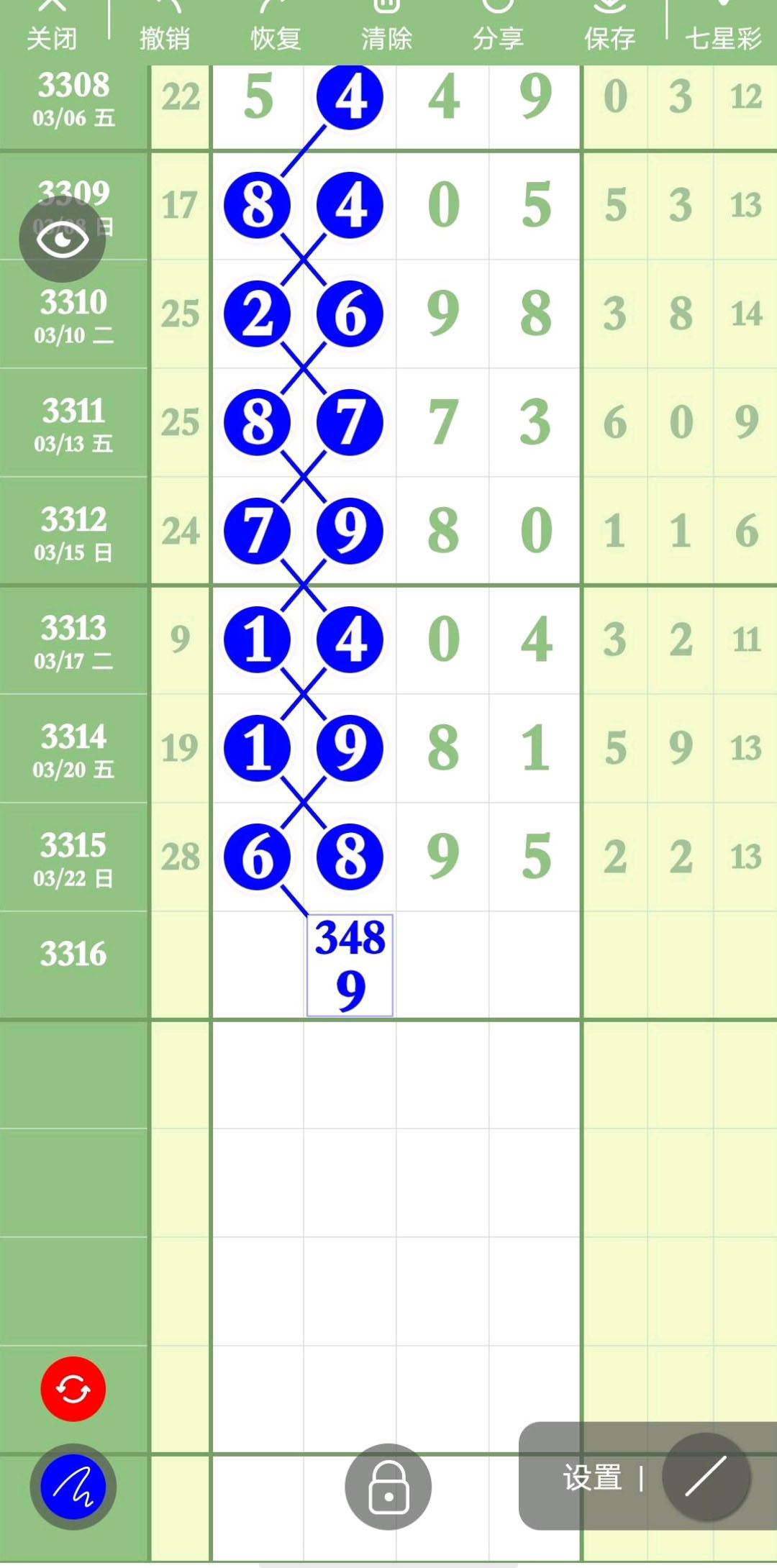Toggle the eye visibility button
This screenshot has height=1568, width=777.
click(62, 238)
